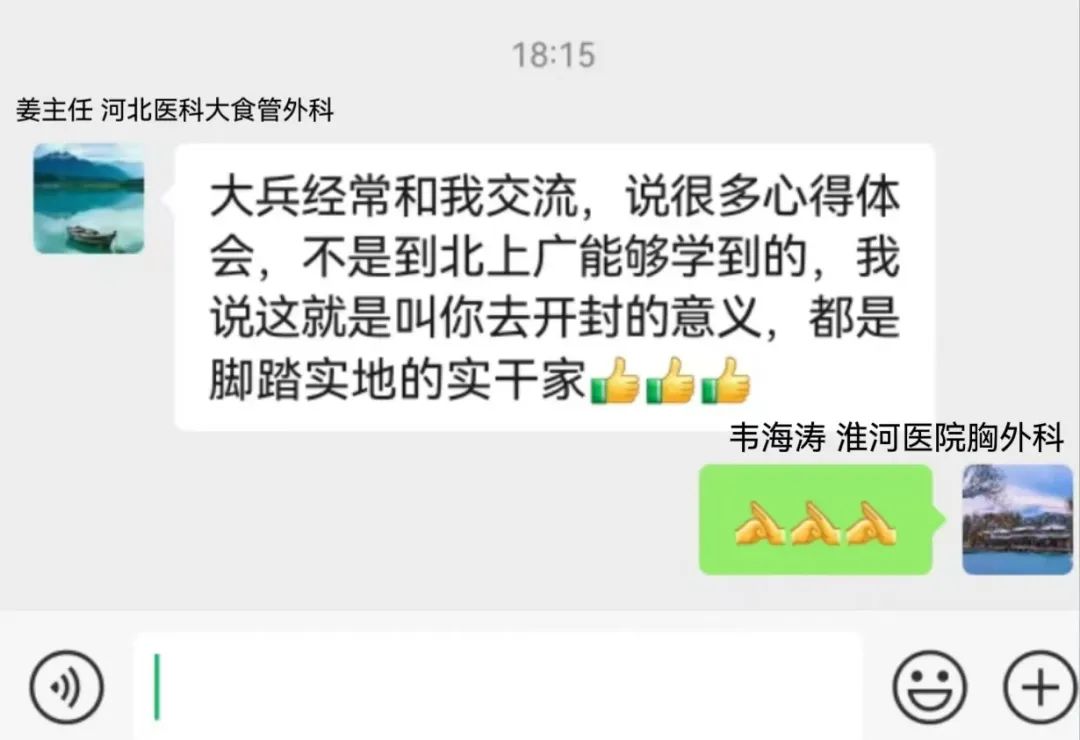Open the emoji sticker panel

[x=929, y=687]
